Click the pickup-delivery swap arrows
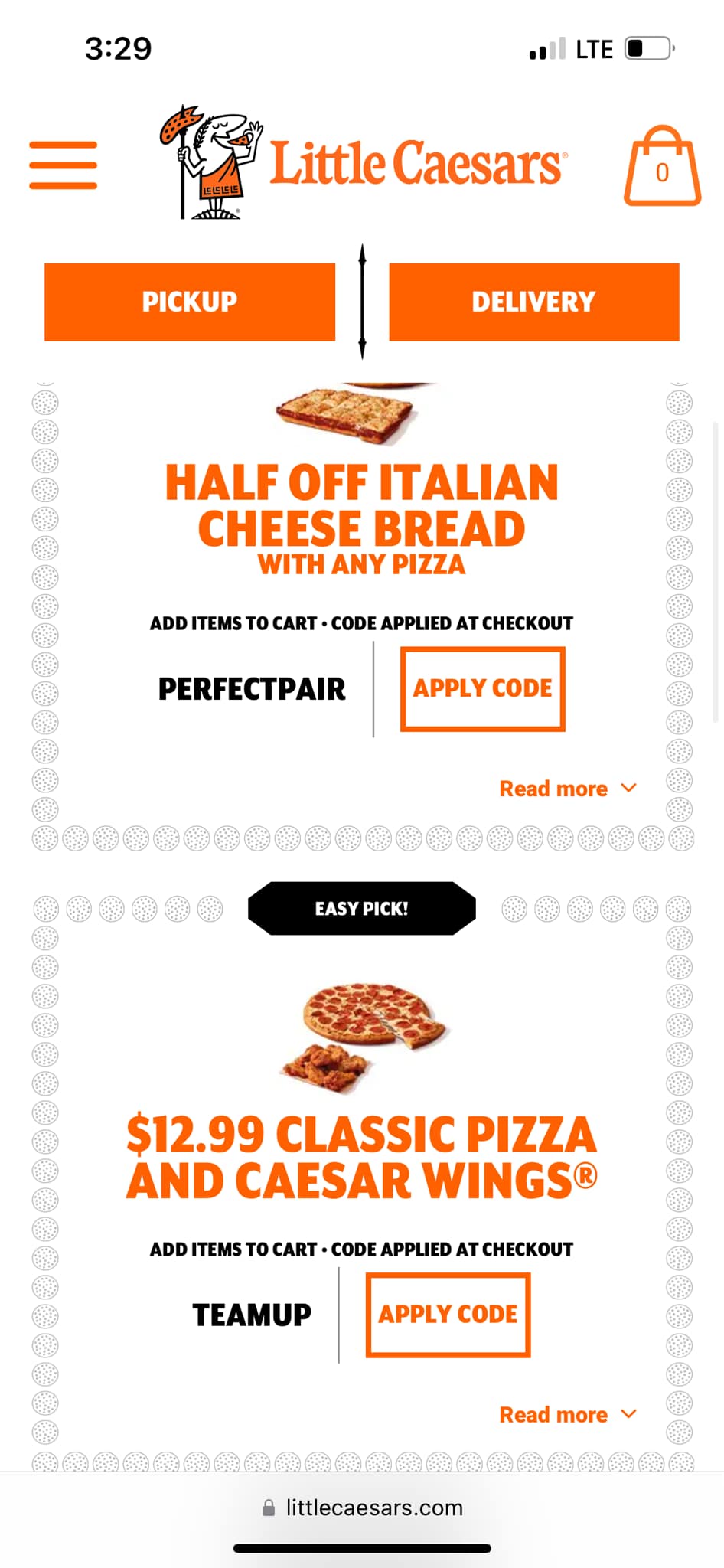Image resolution: width=724 pixels, height=1568 pixels. tap(362, 301)
